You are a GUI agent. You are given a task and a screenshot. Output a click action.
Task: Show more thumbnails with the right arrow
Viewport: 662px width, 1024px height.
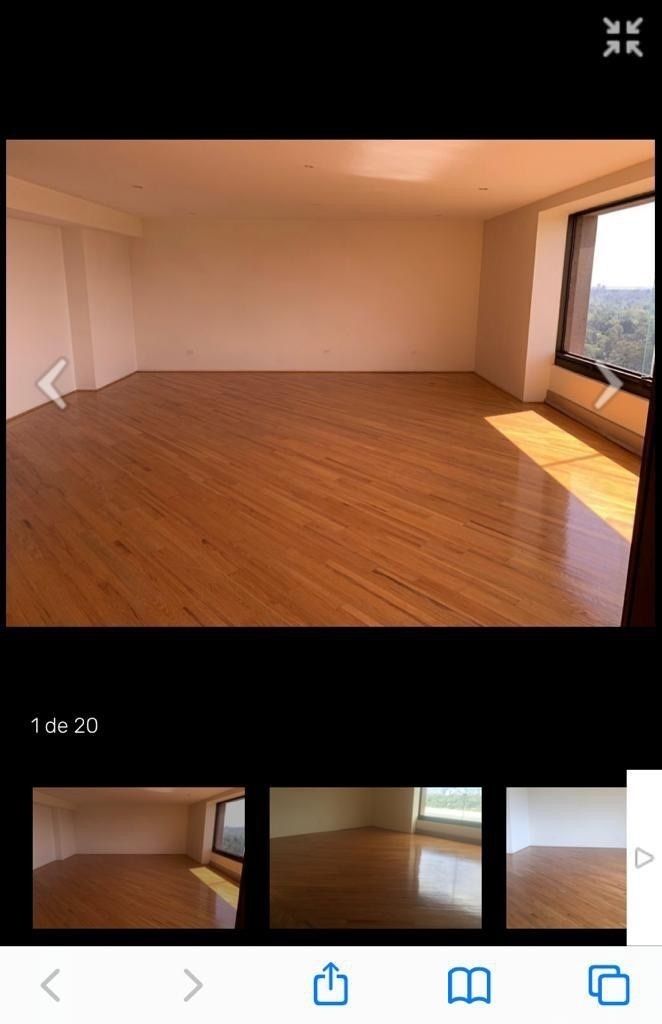[x=644, y=858]
